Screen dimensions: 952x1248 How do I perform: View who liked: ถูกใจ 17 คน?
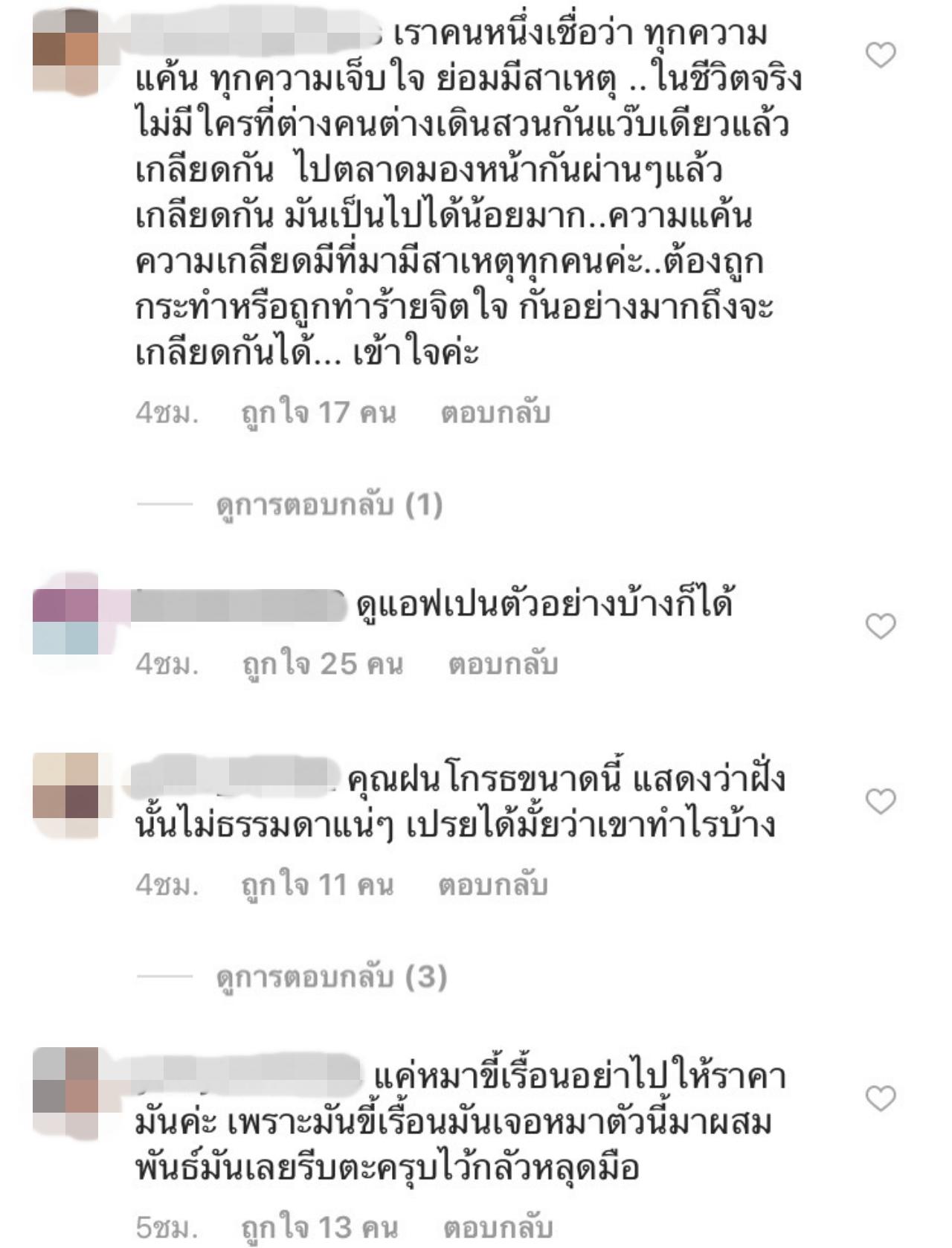(318, 412)
